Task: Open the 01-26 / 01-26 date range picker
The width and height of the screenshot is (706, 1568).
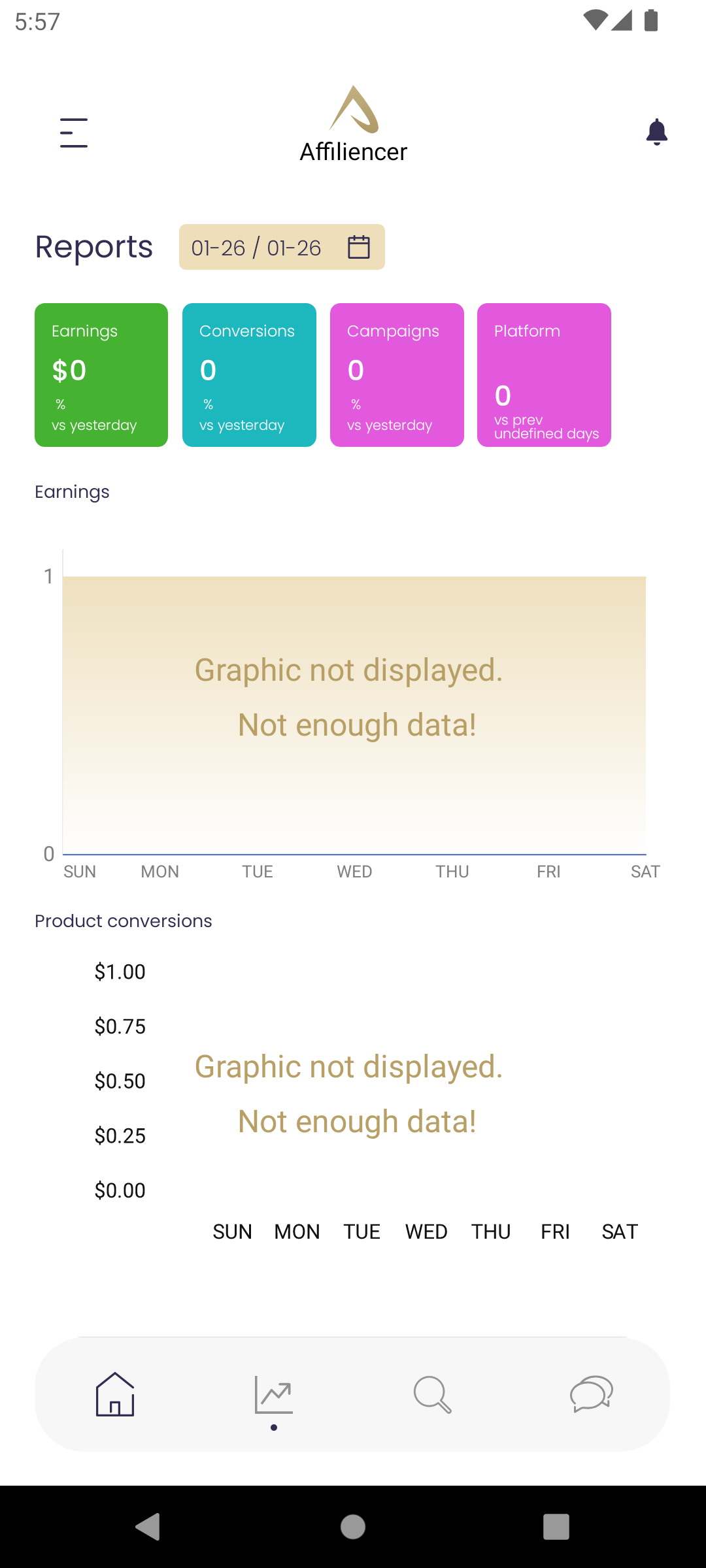Action: (x=282, y=247)
